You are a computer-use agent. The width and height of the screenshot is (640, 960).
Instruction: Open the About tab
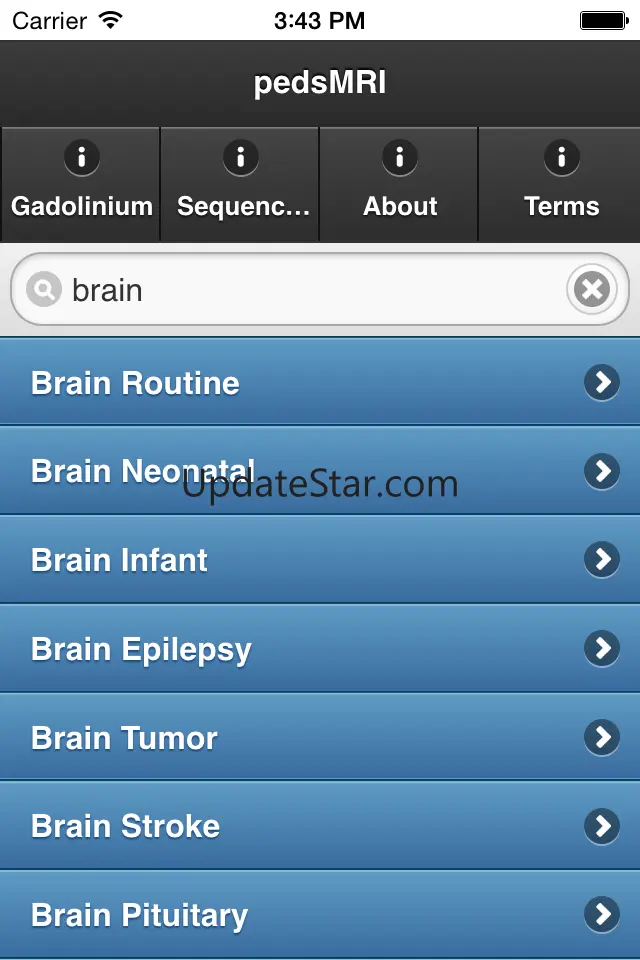(x=399, y=184)
